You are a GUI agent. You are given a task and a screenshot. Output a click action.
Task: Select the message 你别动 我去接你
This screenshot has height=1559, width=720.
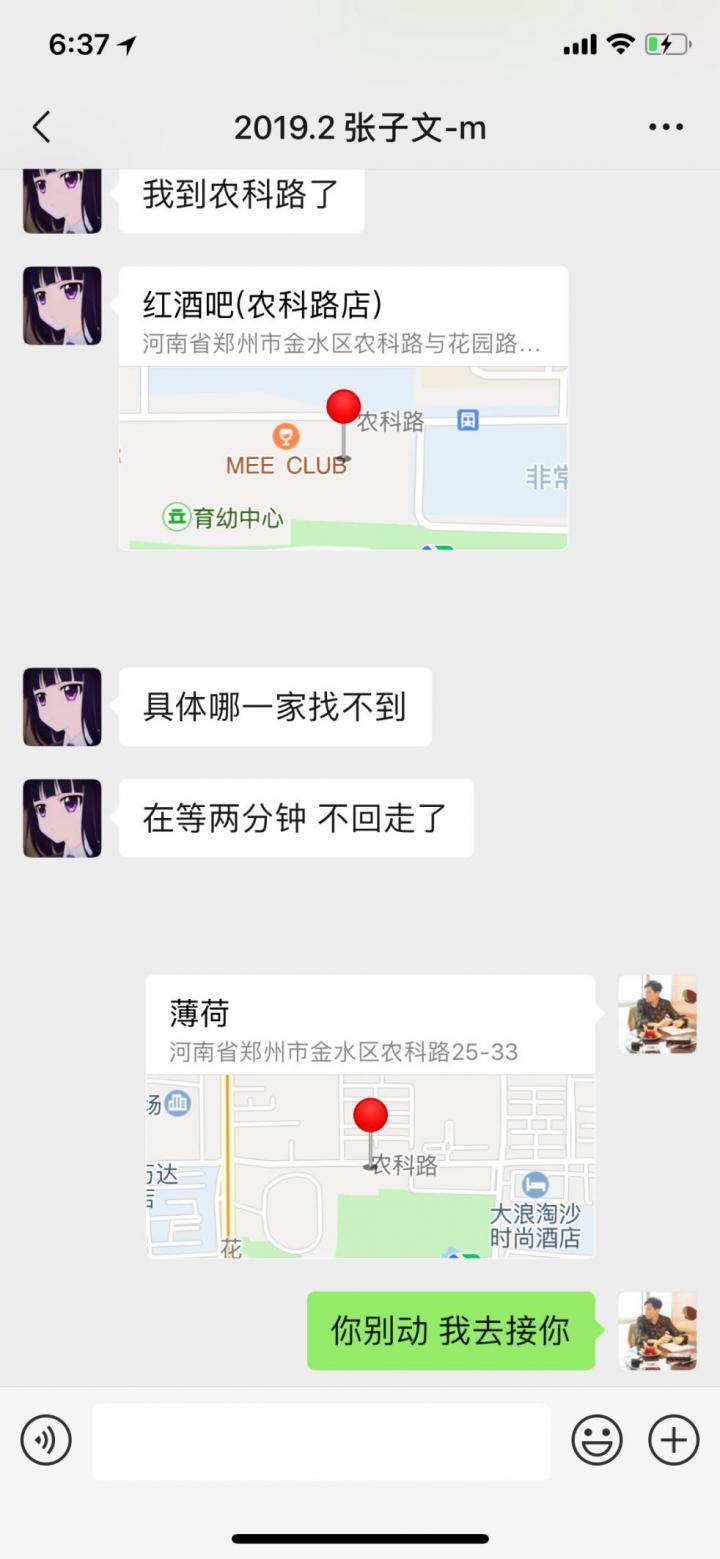450,1331
